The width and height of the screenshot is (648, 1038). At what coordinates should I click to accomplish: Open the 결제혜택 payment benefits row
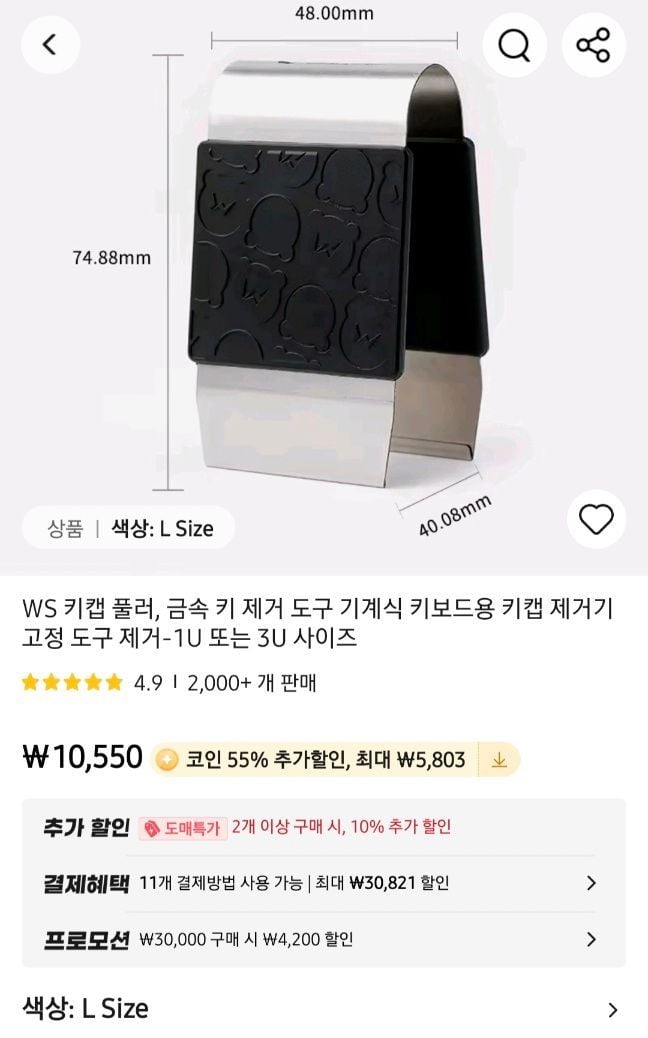point(324,883)
